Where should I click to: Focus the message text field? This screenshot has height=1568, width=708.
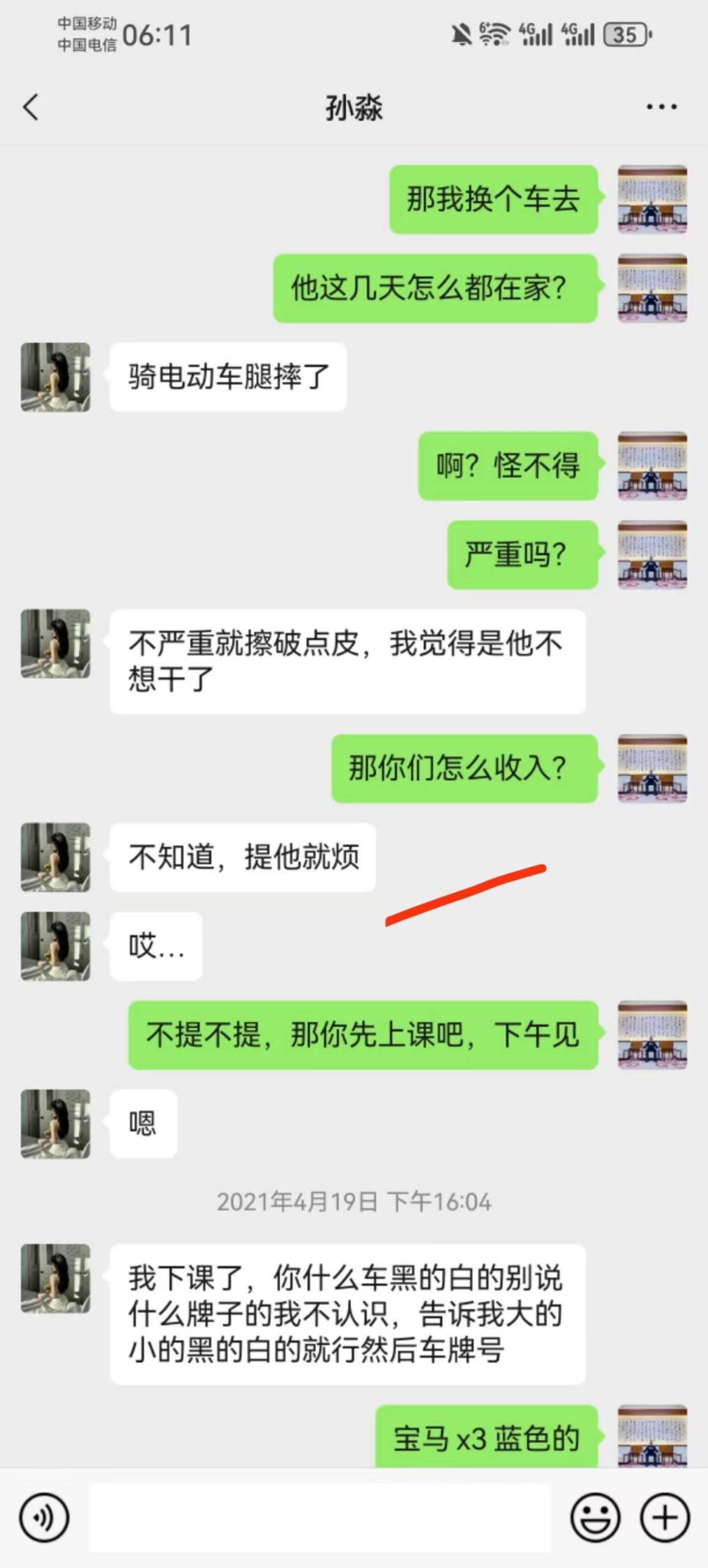(320, 1518)
